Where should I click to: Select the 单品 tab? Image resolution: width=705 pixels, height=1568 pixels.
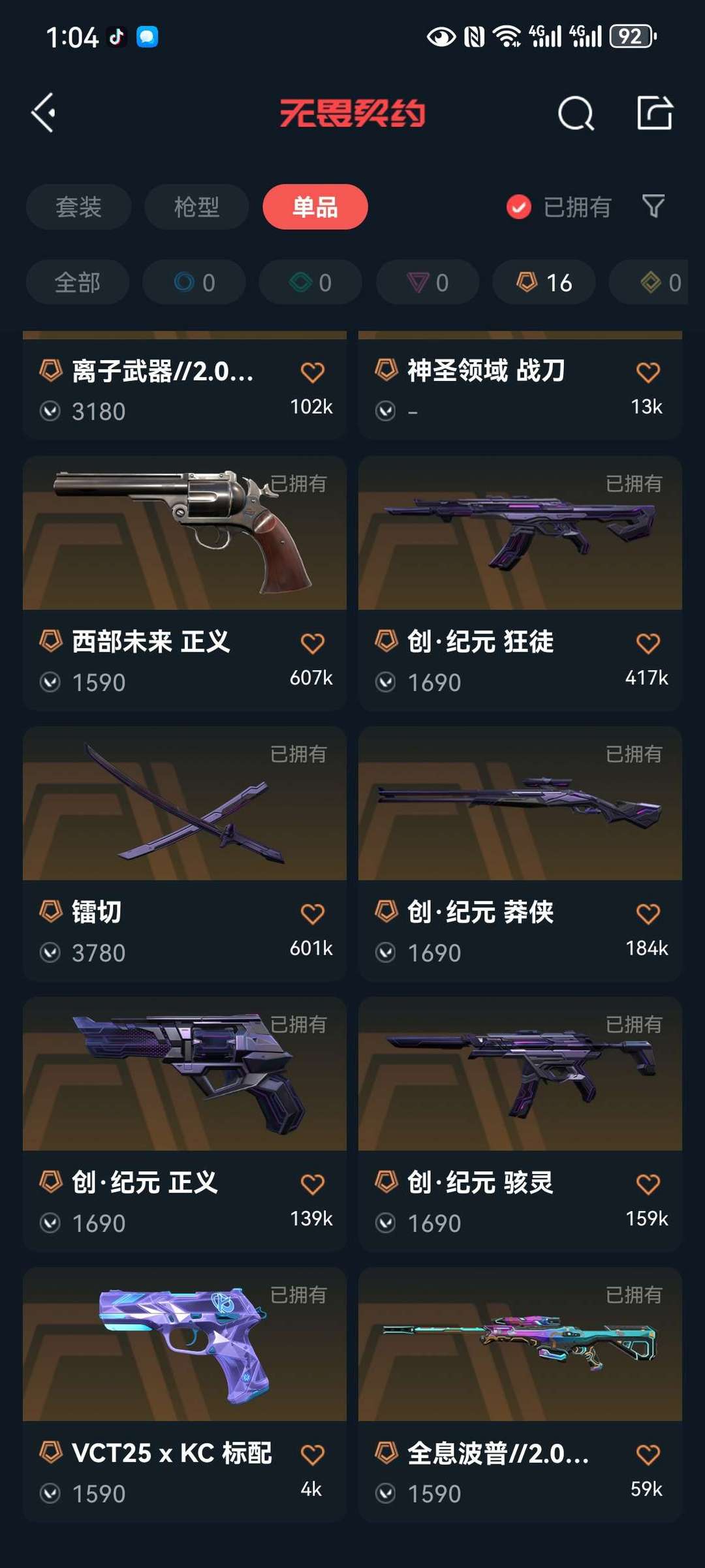pos(315,207)
